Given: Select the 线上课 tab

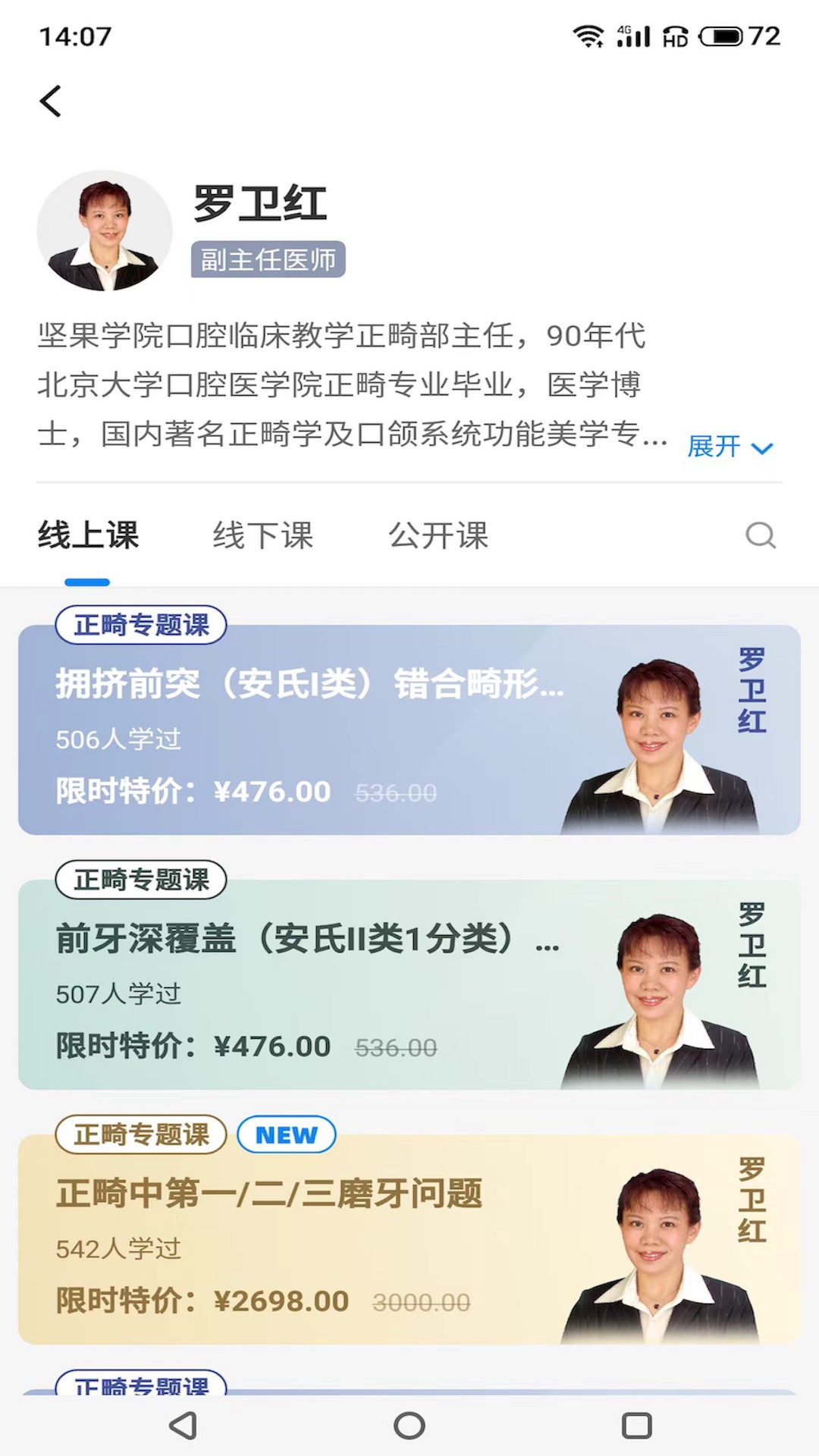Looking at the screenshot, I should point(88,535).
